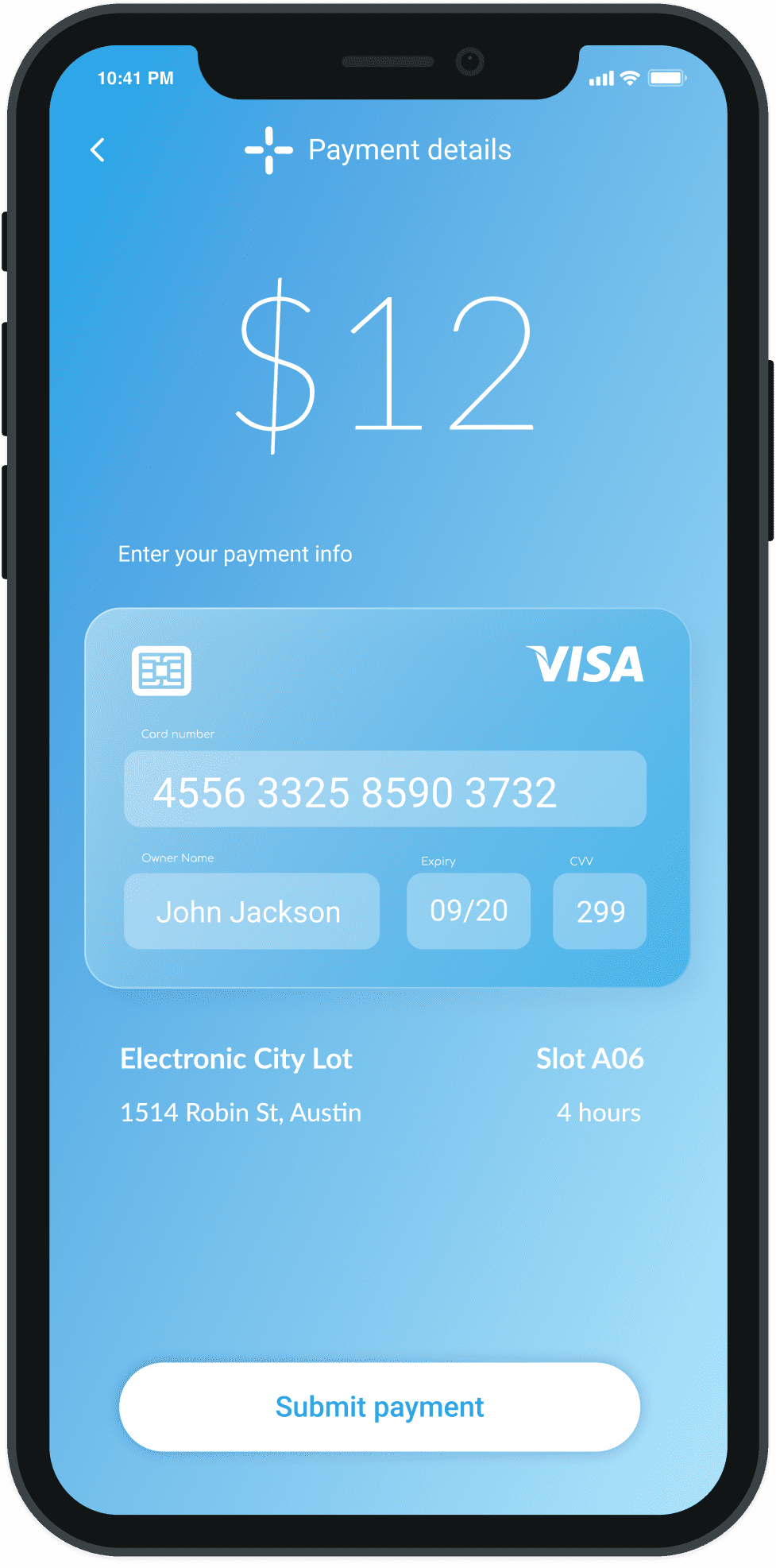This screenshot has width=776, height=1568.
Task: Edit the card number field
Action: pyautogui.click(x=384, y=789)
